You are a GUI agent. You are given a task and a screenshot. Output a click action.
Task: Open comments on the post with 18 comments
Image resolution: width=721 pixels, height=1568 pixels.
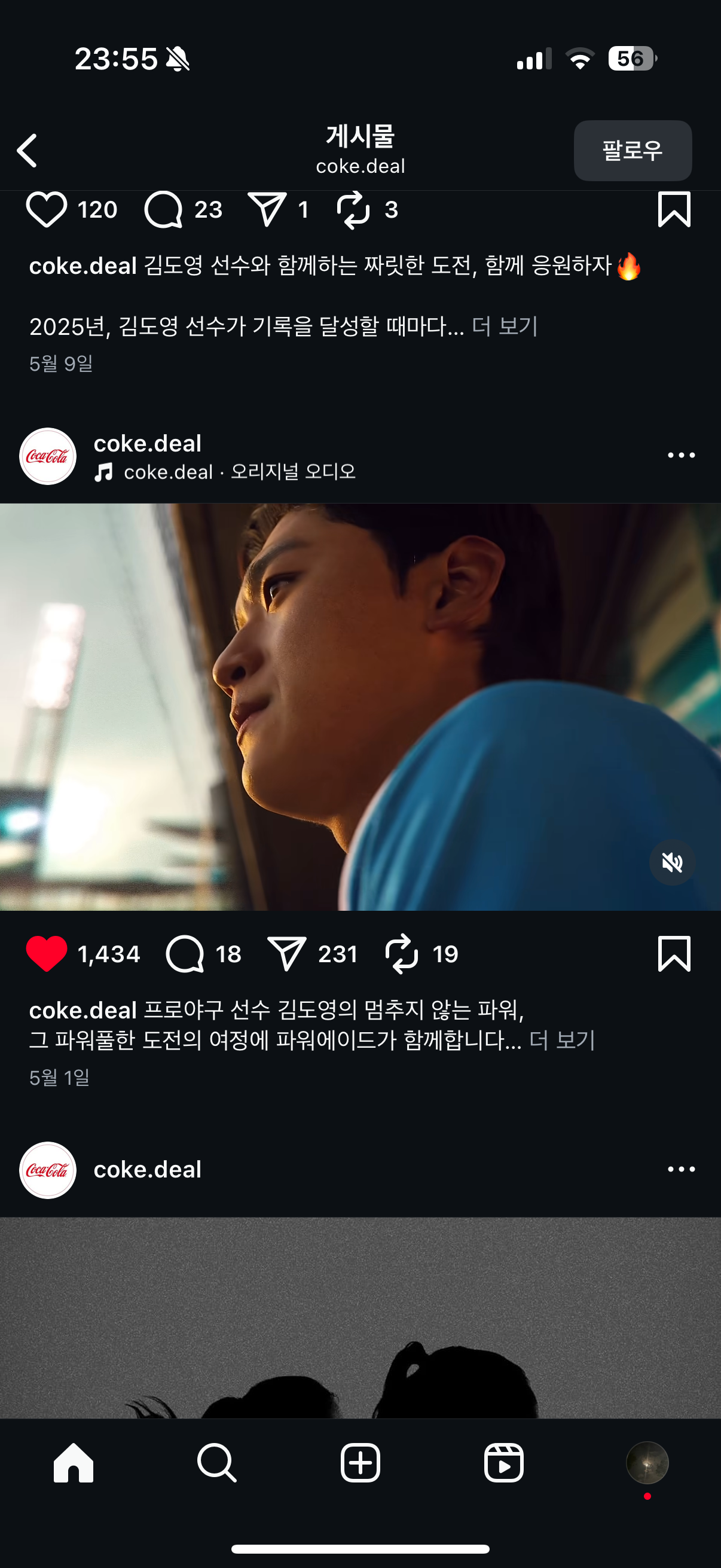(185, 953)
